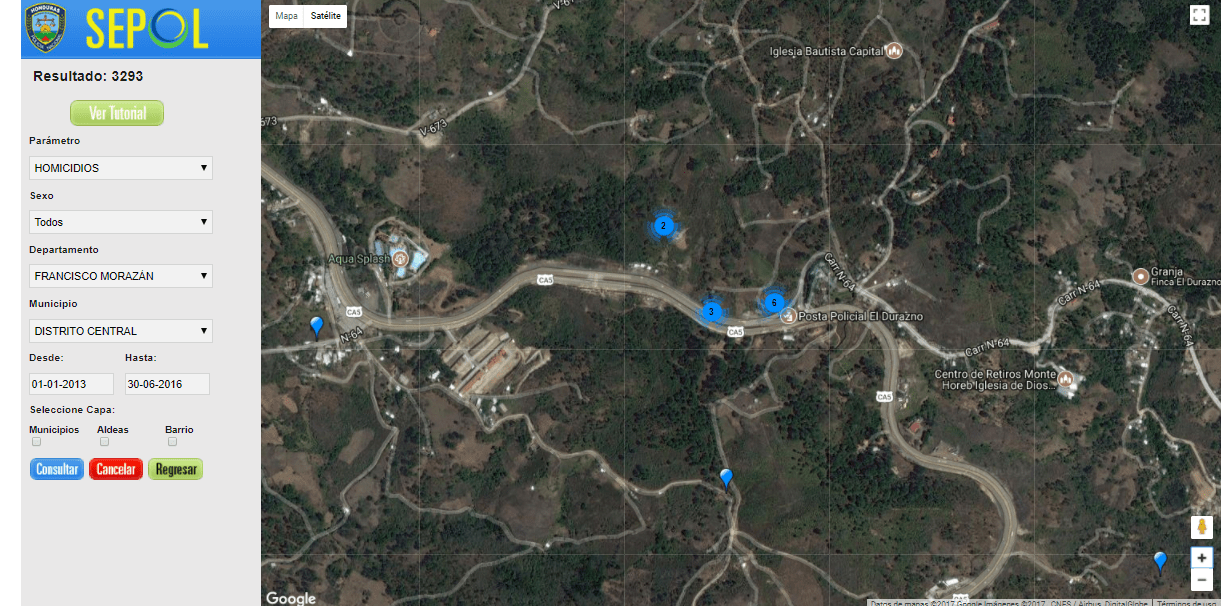Check the Barrio layer checkbox
Image resolution: width=1226 pixels, height=606 pixels.
click(x=172, y=441)
